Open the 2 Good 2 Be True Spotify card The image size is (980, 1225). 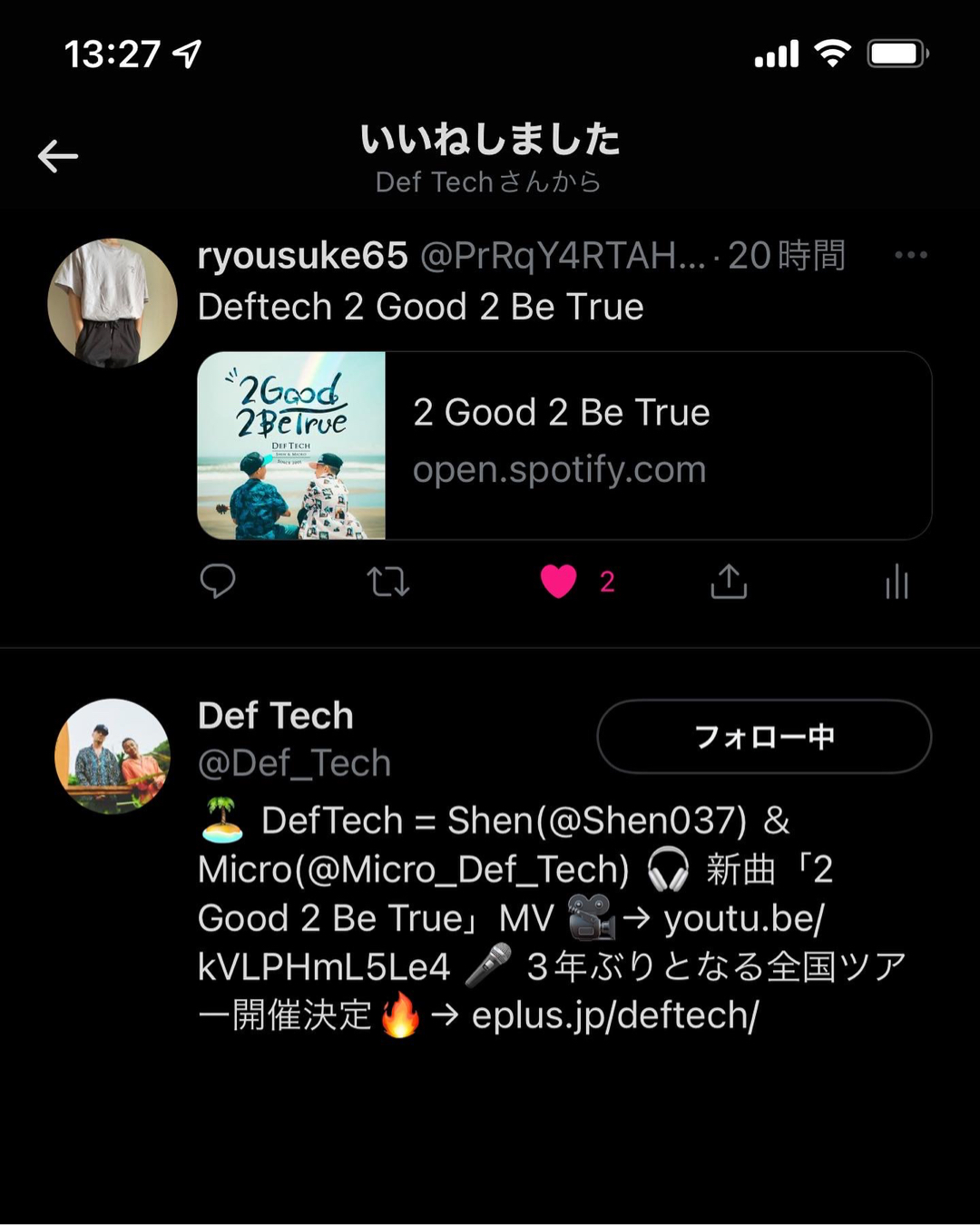564,446
